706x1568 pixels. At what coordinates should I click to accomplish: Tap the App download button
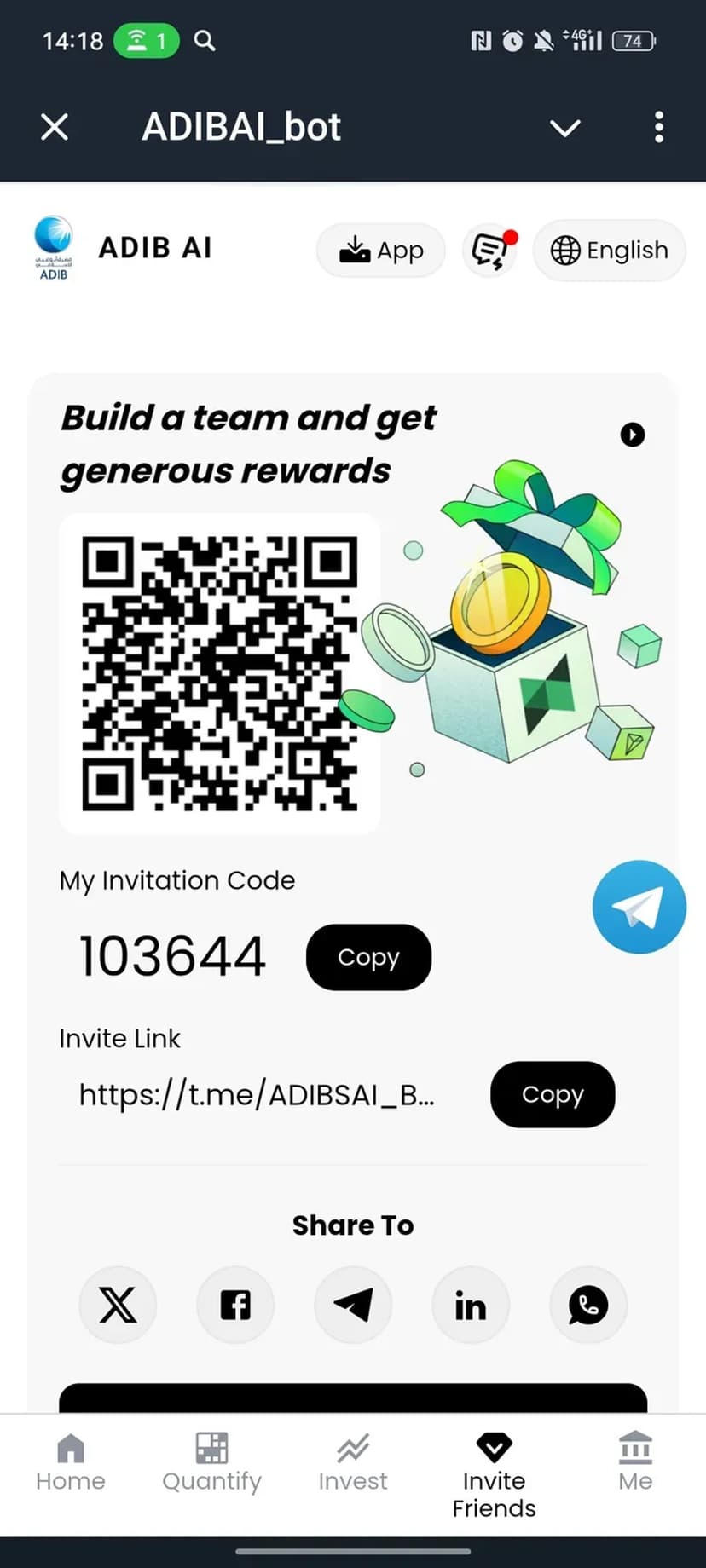tap(381, 251)
